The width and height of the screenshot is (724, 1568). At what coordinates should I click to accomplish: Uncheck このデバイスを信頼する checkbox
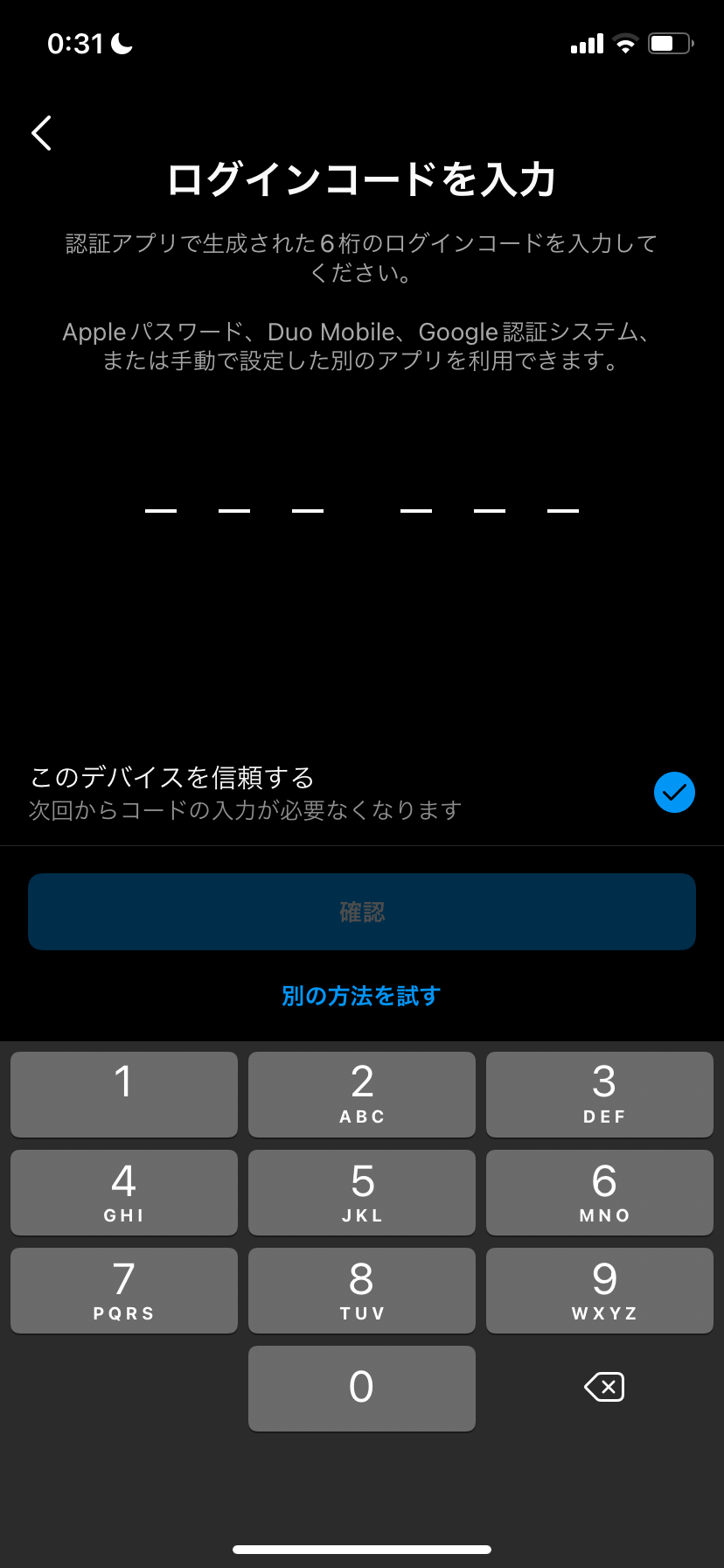pyautogui.click(x=674, y=793)
